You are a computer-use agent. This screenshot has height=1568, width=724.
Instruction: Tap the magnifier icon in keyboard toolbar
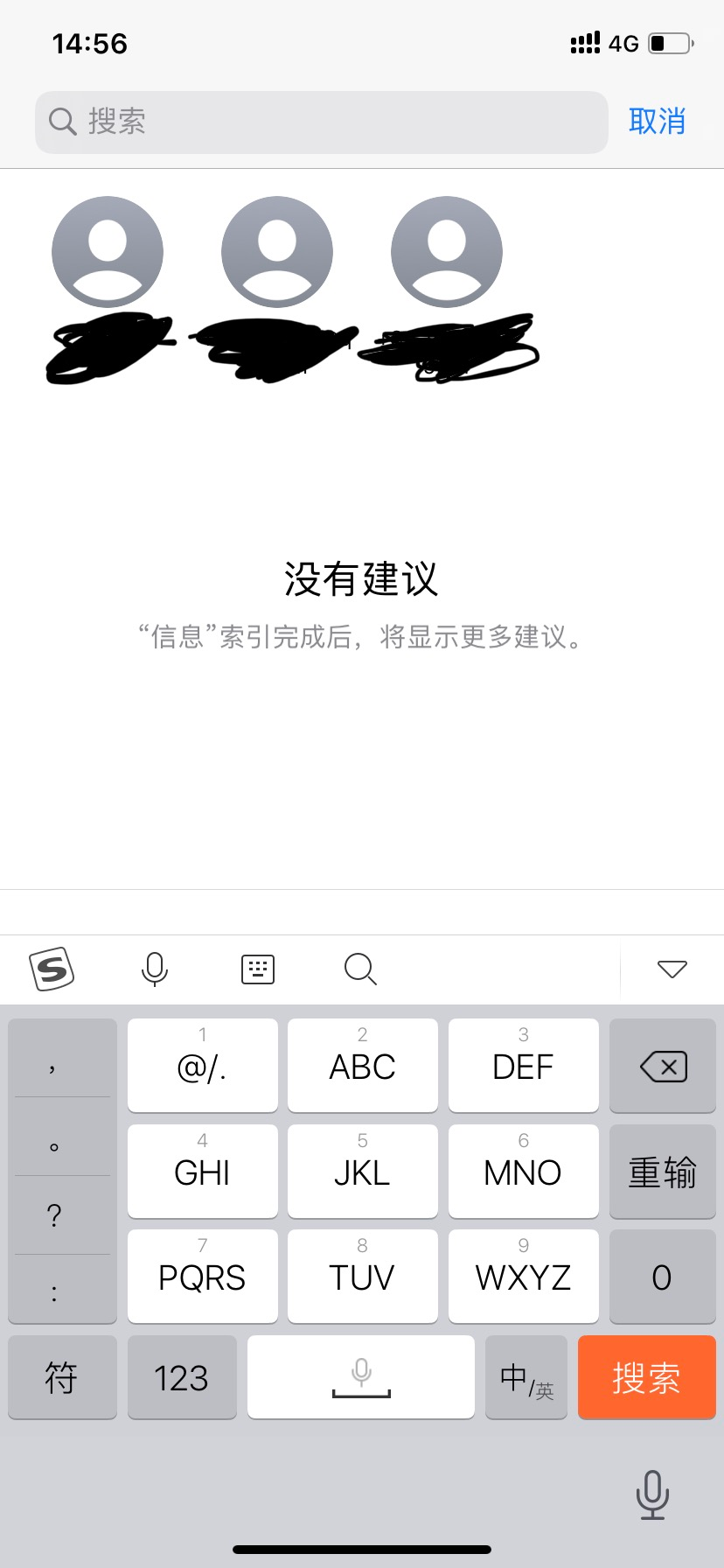360,969
